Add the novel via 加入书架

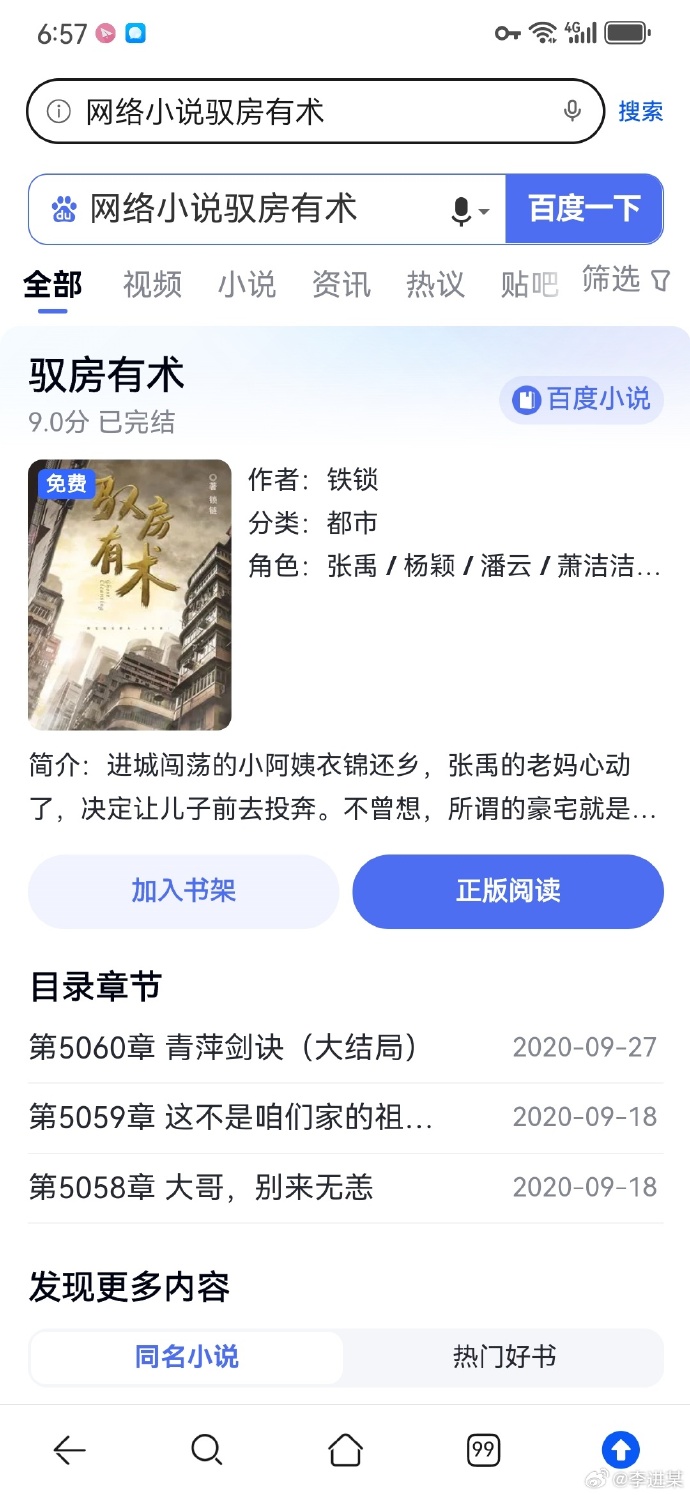[x=184, y=891]
